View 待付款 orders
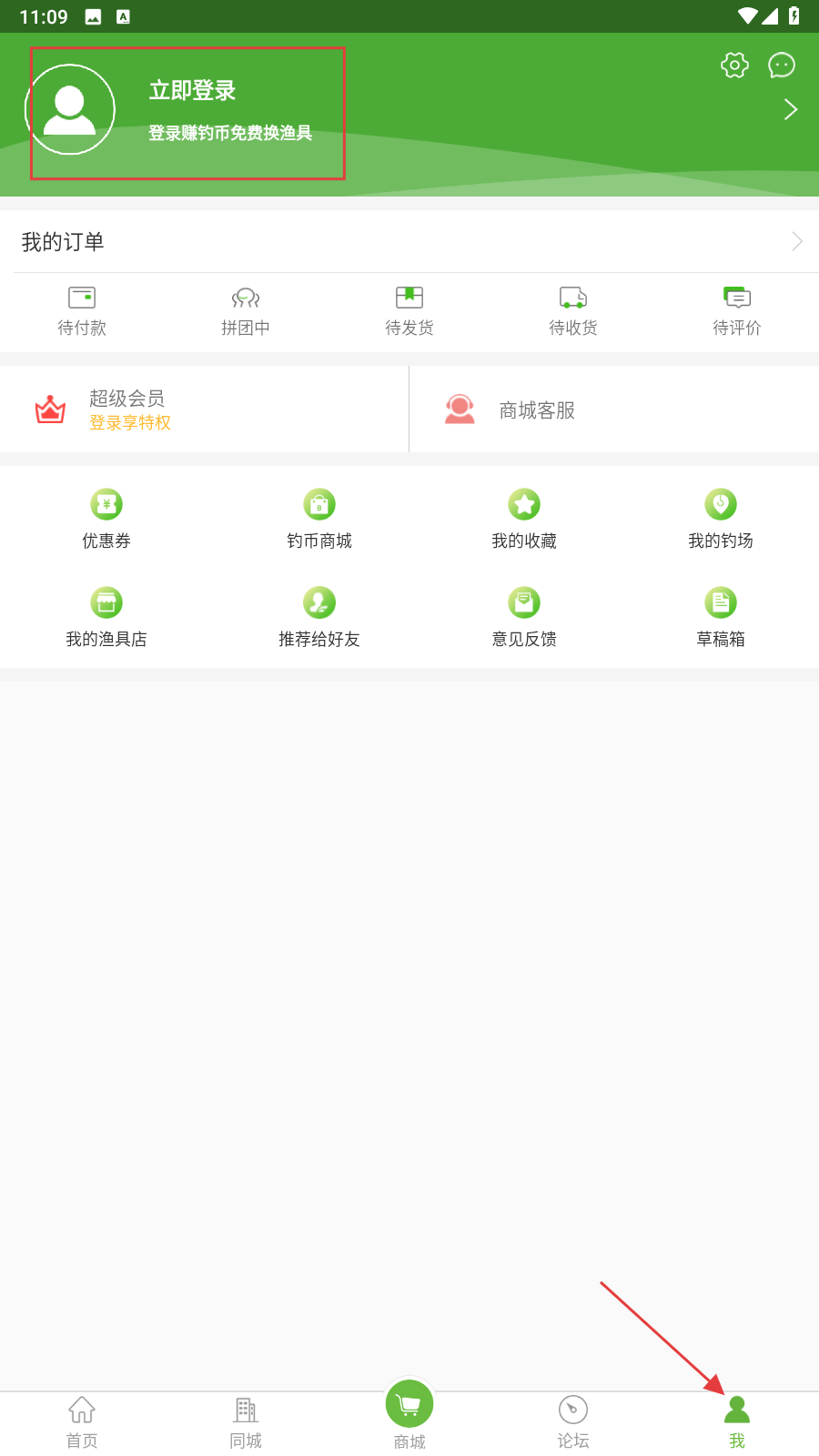819x1456 pixels. 82,311
